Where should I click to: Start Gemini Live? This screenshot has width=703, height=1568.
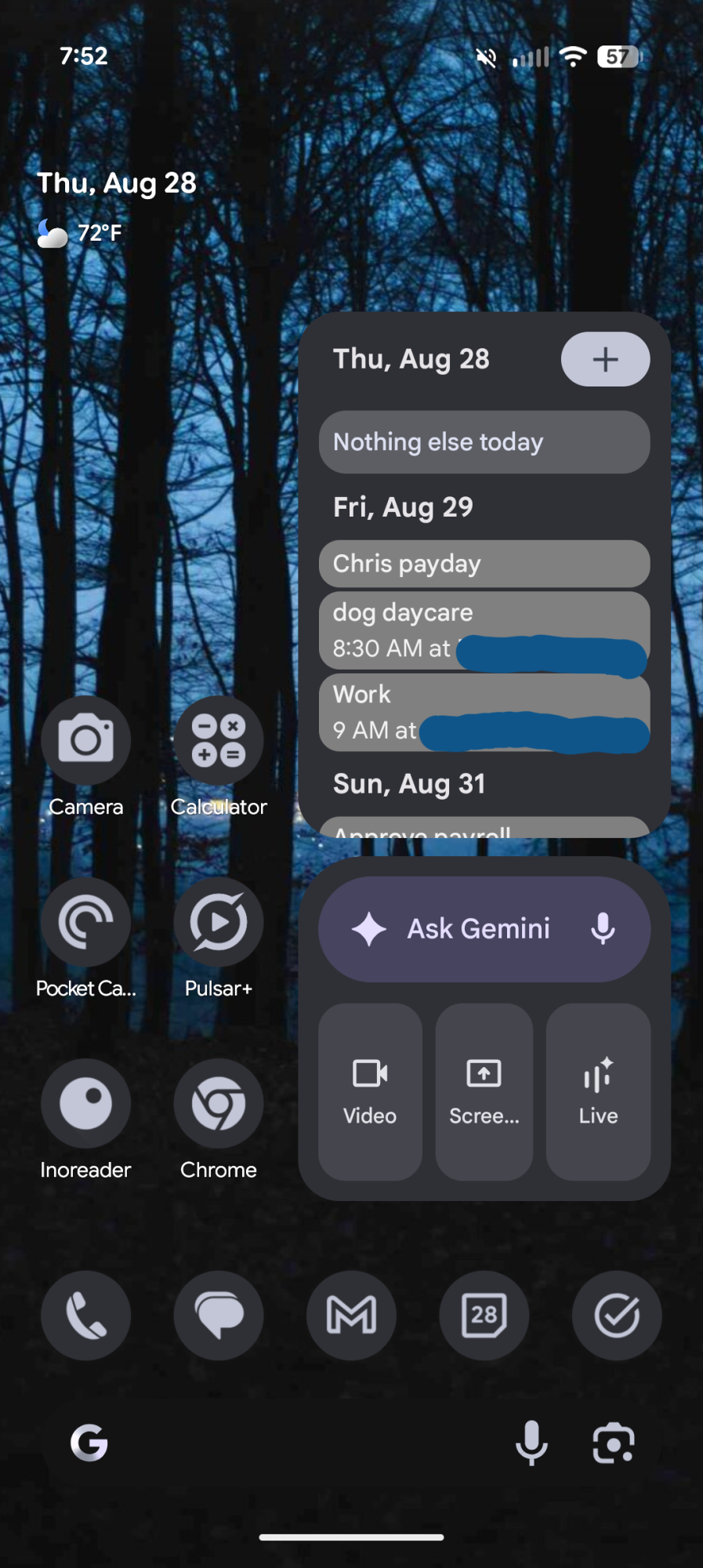pyautogui.click(x=598, y=1091)
